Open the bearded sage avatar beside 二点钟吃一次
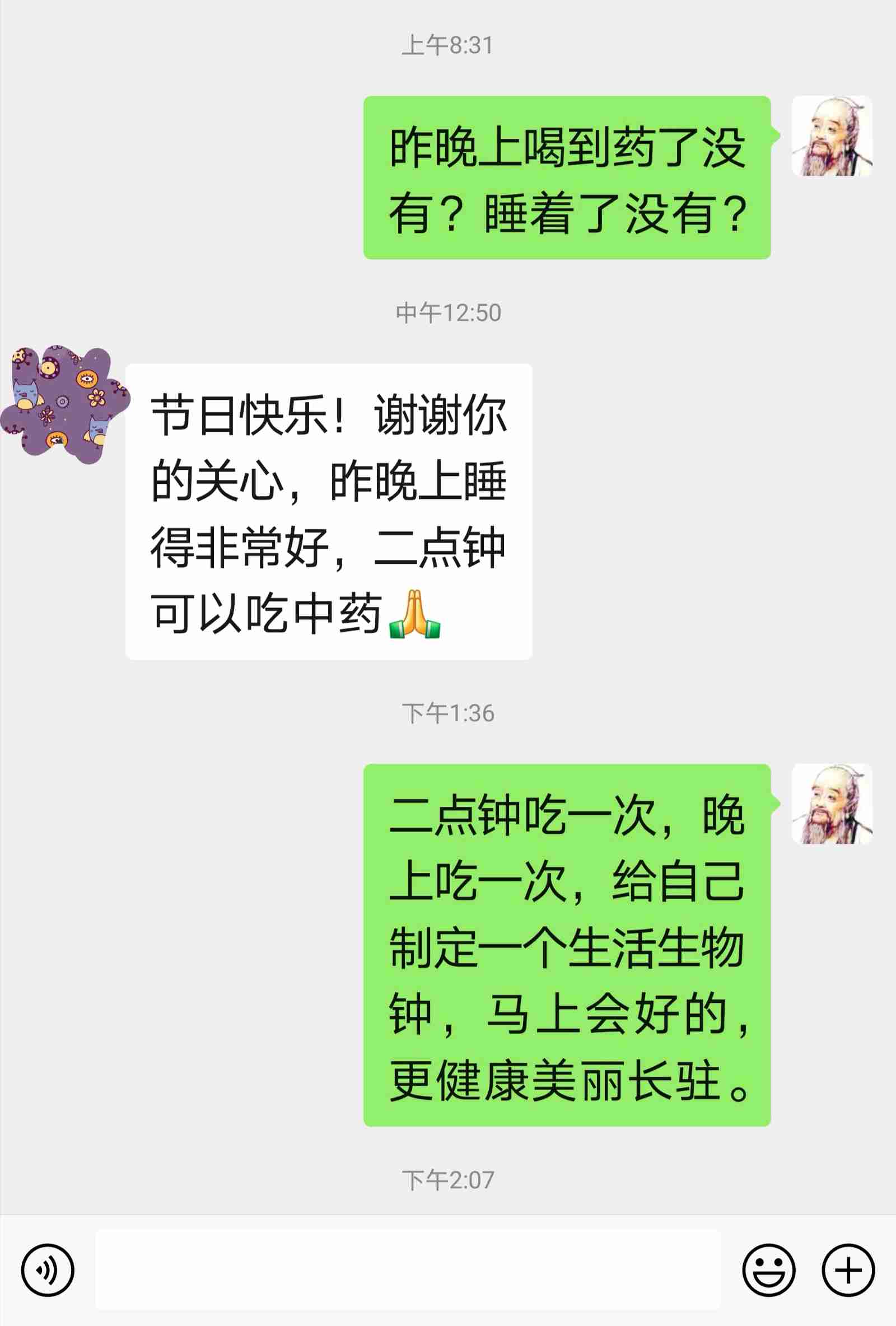 pos(832,804)
